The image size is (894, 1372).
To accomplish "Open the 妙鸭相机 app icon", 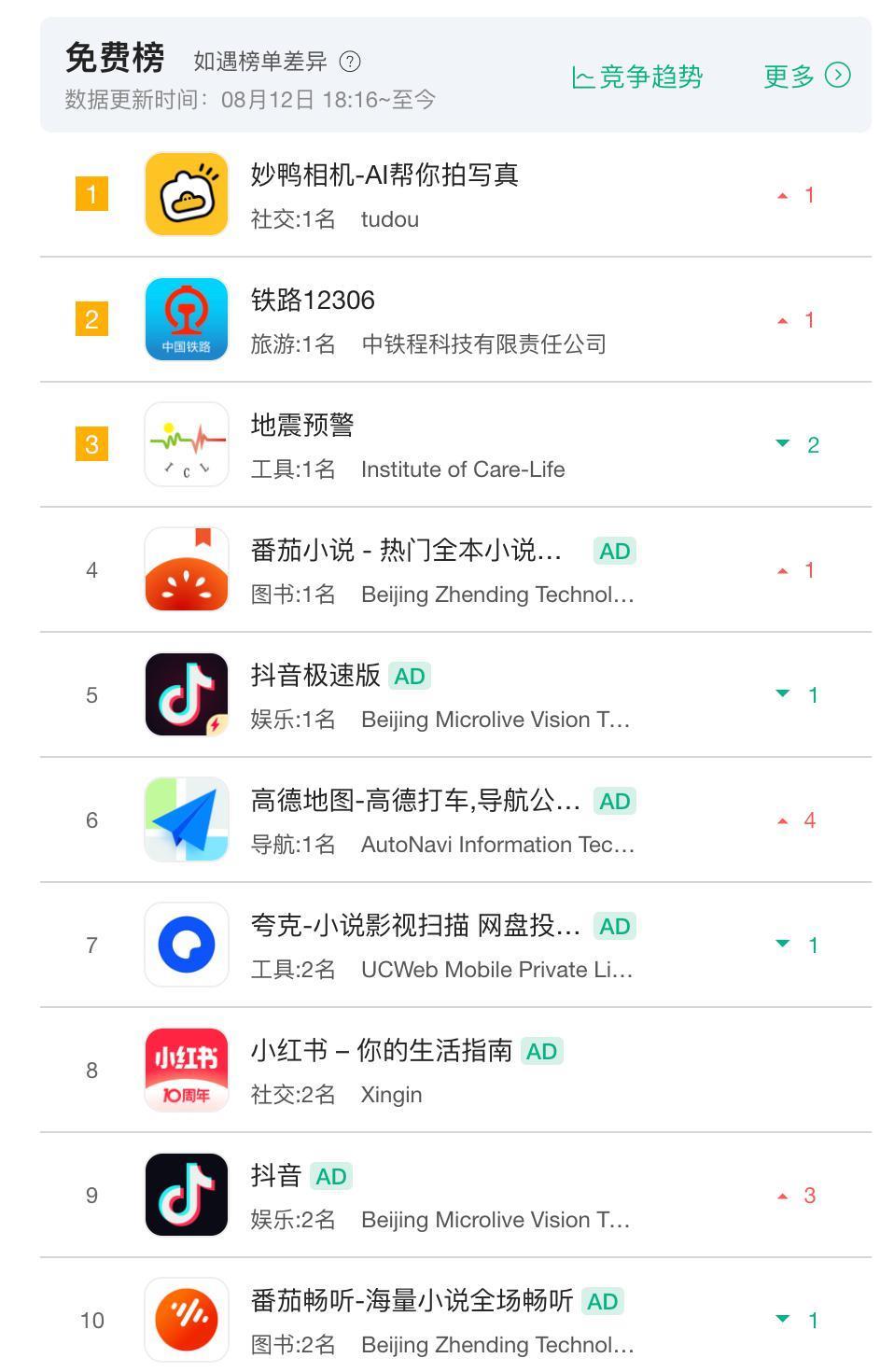I will click(186, 195).
